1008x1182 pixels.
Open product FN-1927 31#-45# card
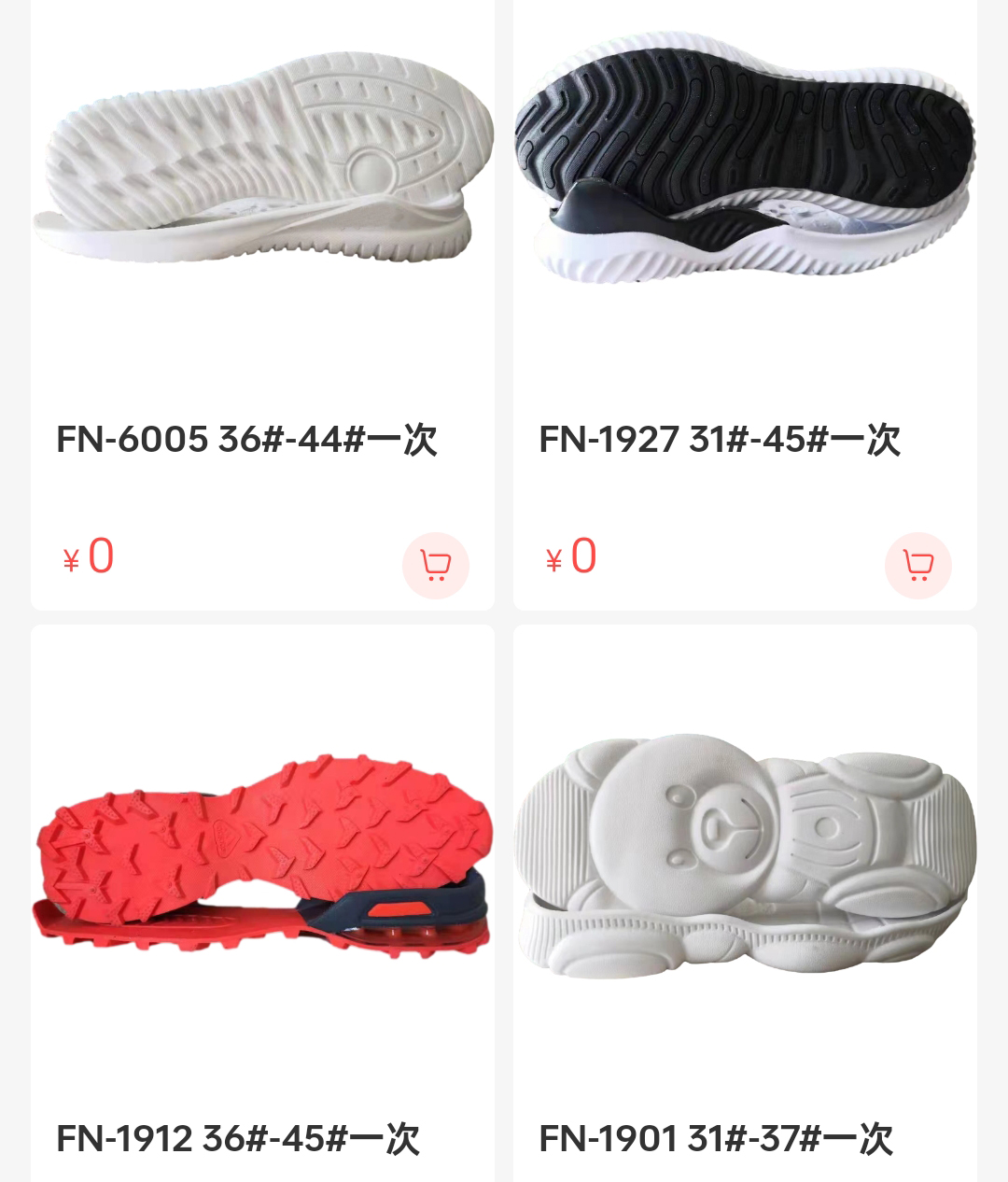coord(720,439)
